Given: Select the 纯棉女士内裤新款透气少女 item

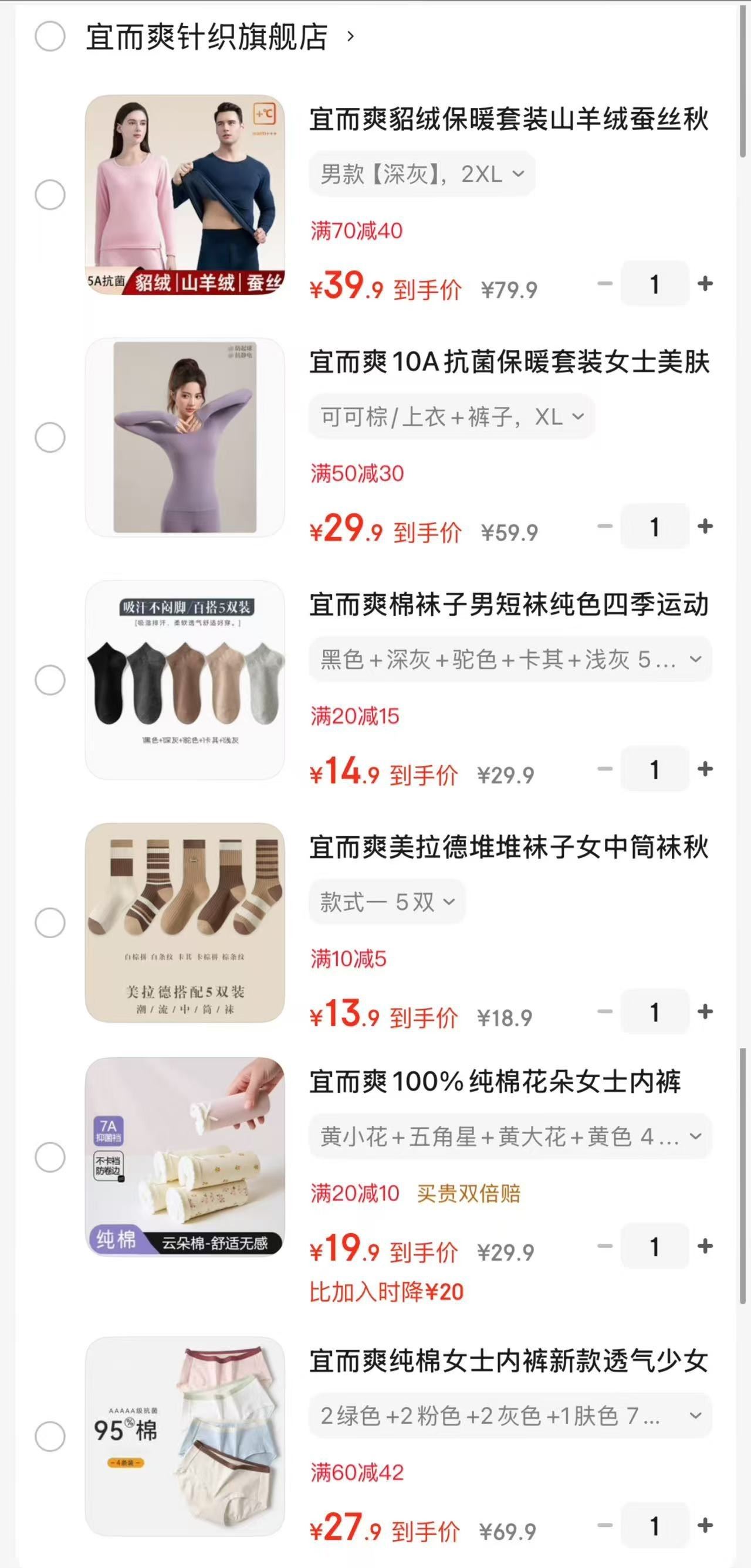Looking at the screenshot, I should 50,1437.
